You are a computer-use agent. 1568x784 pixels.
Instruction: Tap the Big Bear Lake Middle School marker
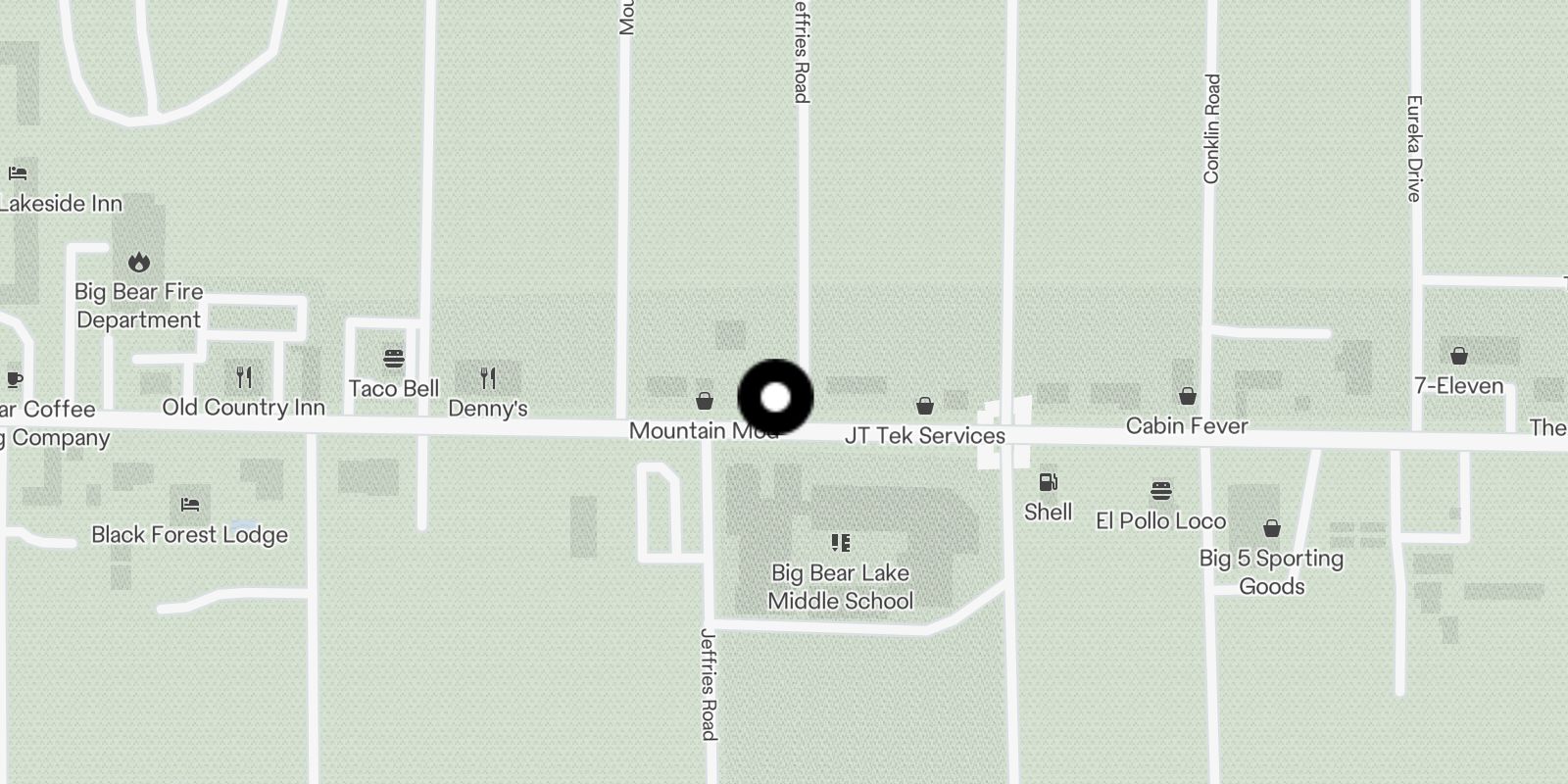tap(840, 542)
